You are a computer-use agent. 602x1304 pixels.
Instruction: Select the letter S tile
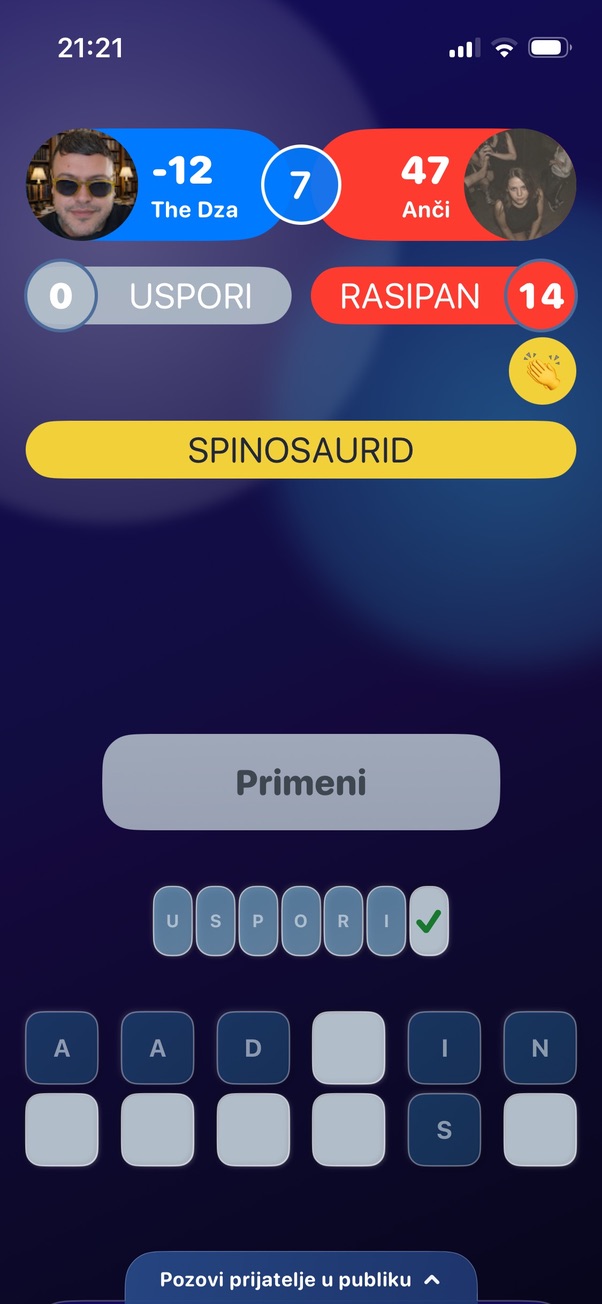click(x=444, y=1130)
